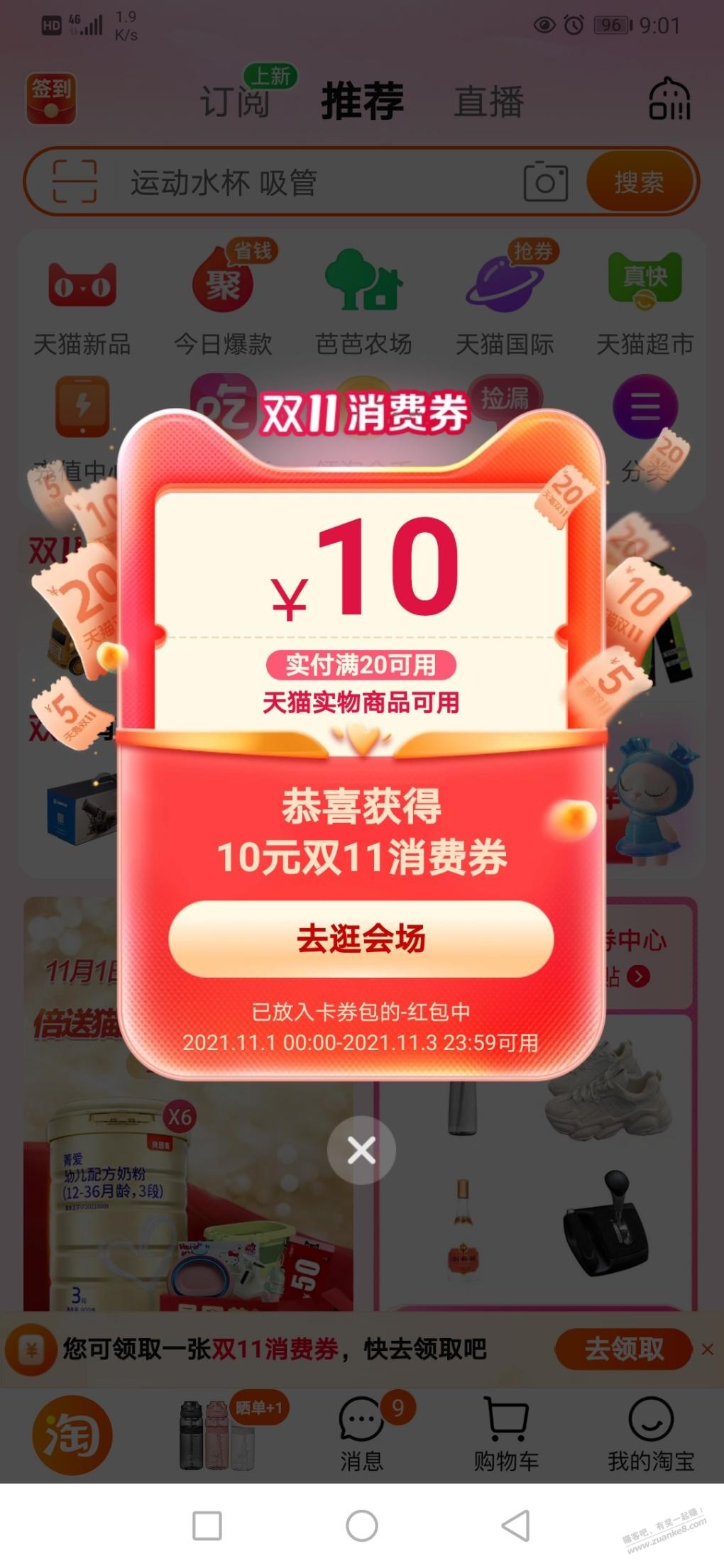Open the camera image search

tap(545, 182)
